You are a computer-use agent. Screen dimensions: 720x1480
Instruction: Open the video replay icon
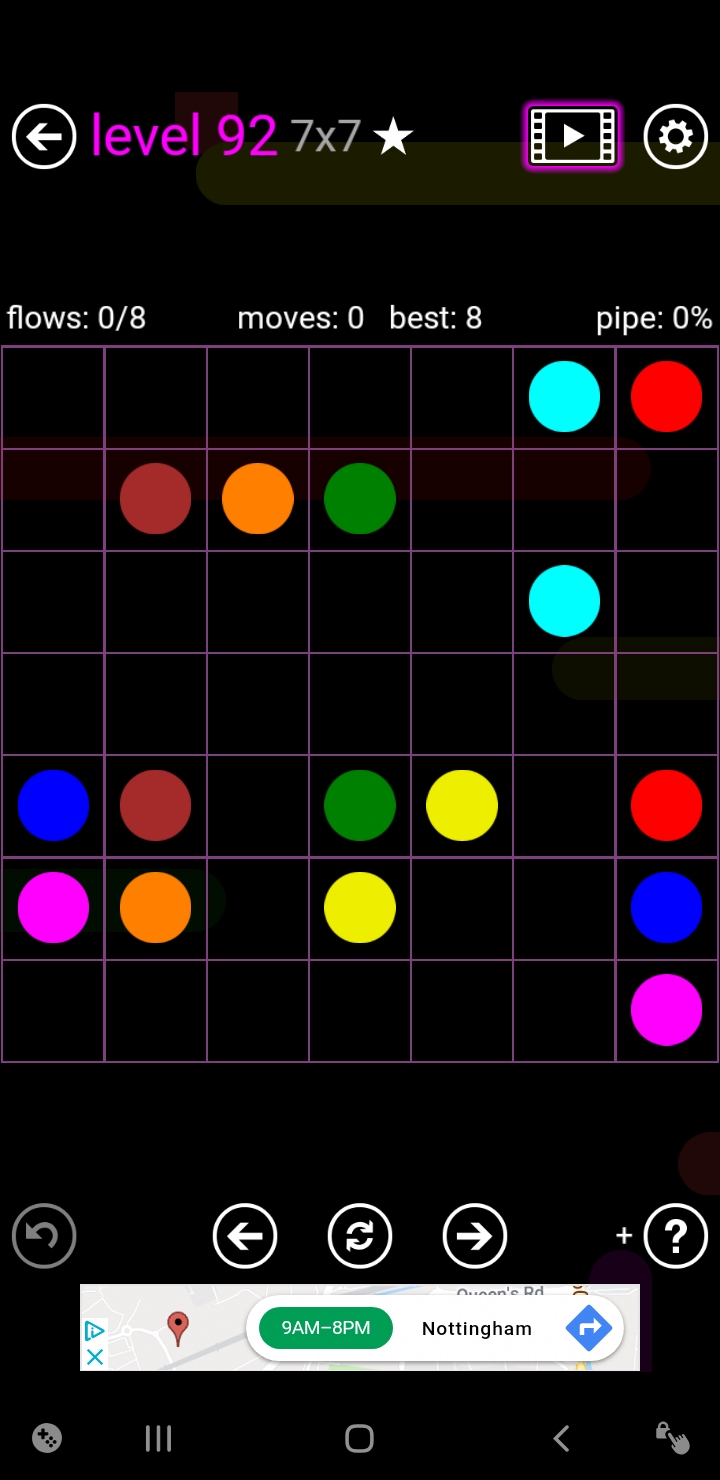click(x=572, y=136)
